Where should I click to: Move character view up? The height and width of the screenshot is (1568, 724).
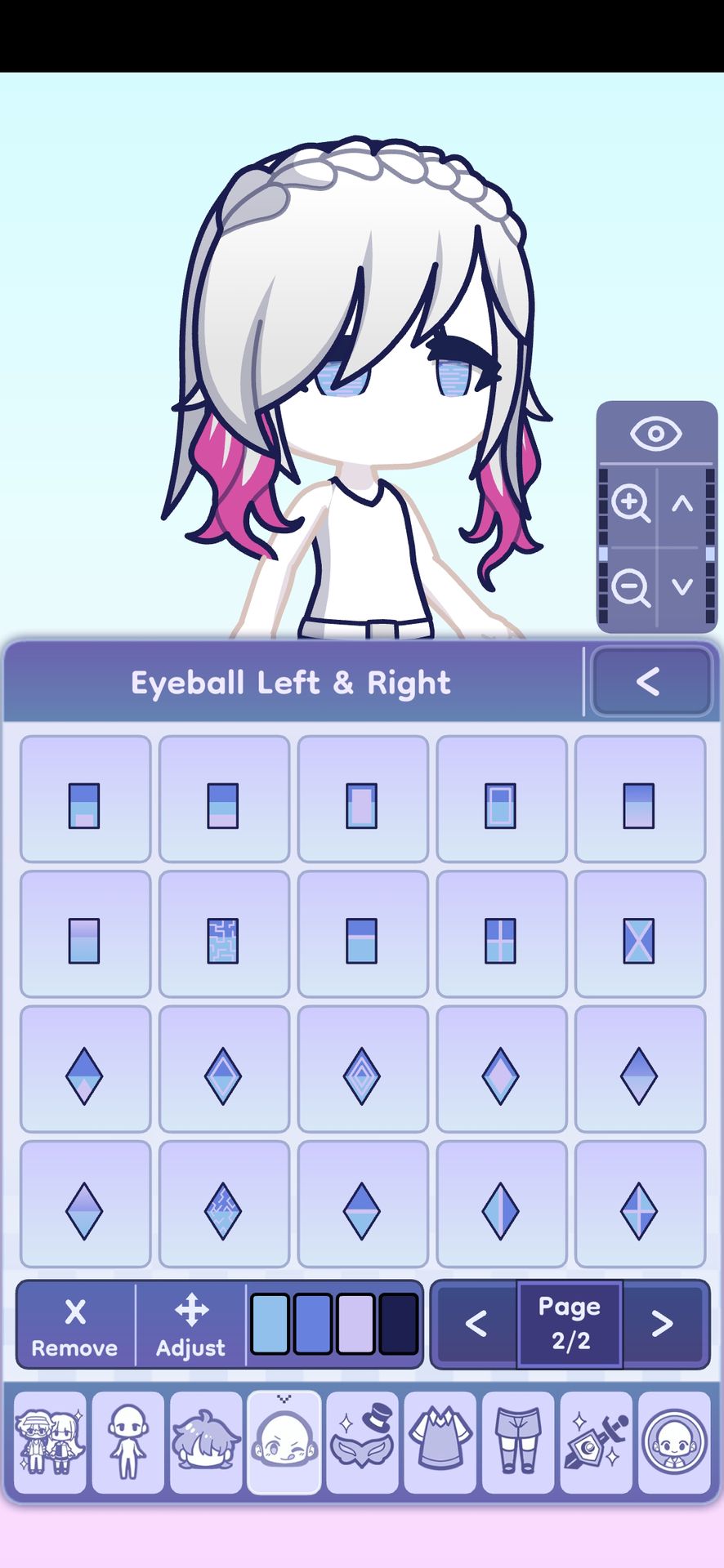(x=682, y=504)
